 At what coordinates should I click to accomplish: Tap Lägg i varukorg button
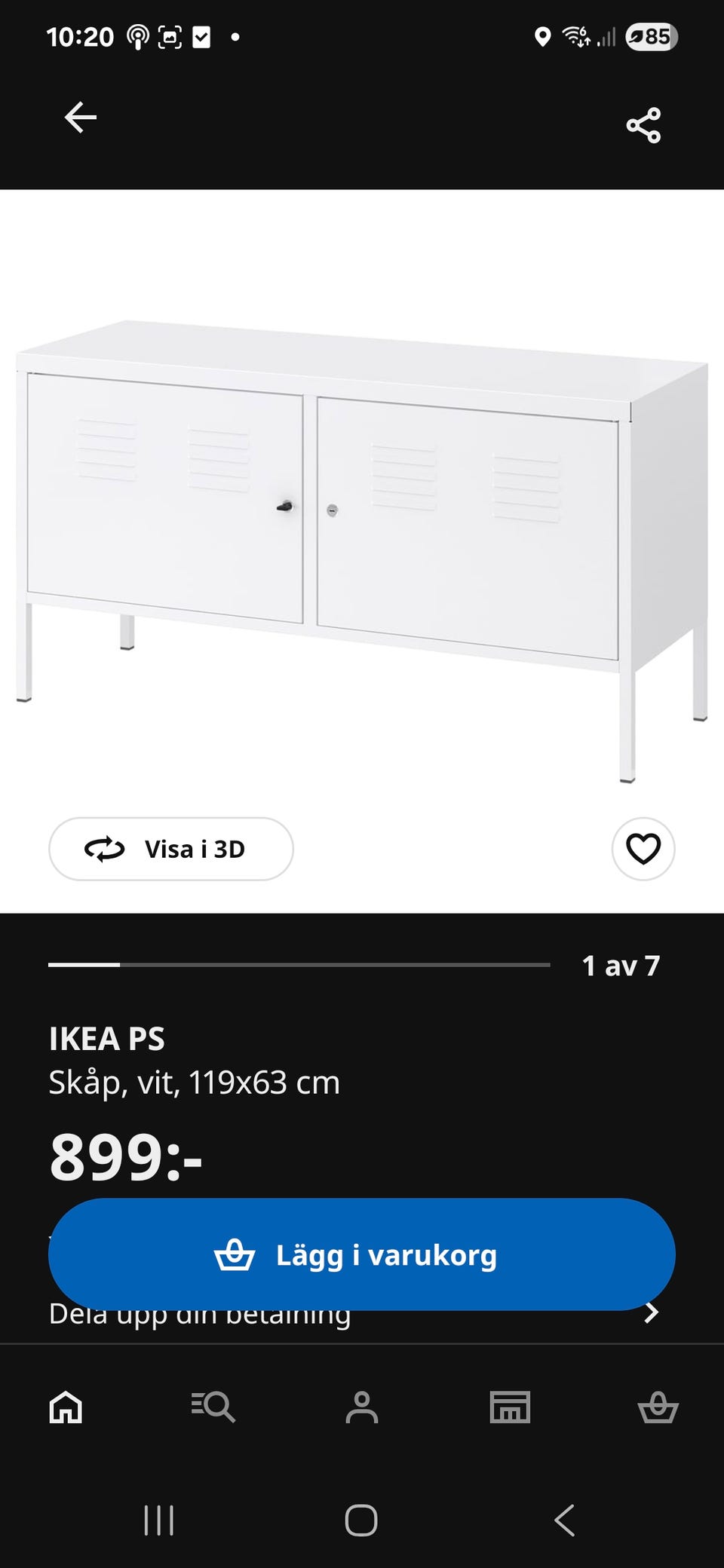[x=362, y=1254]
